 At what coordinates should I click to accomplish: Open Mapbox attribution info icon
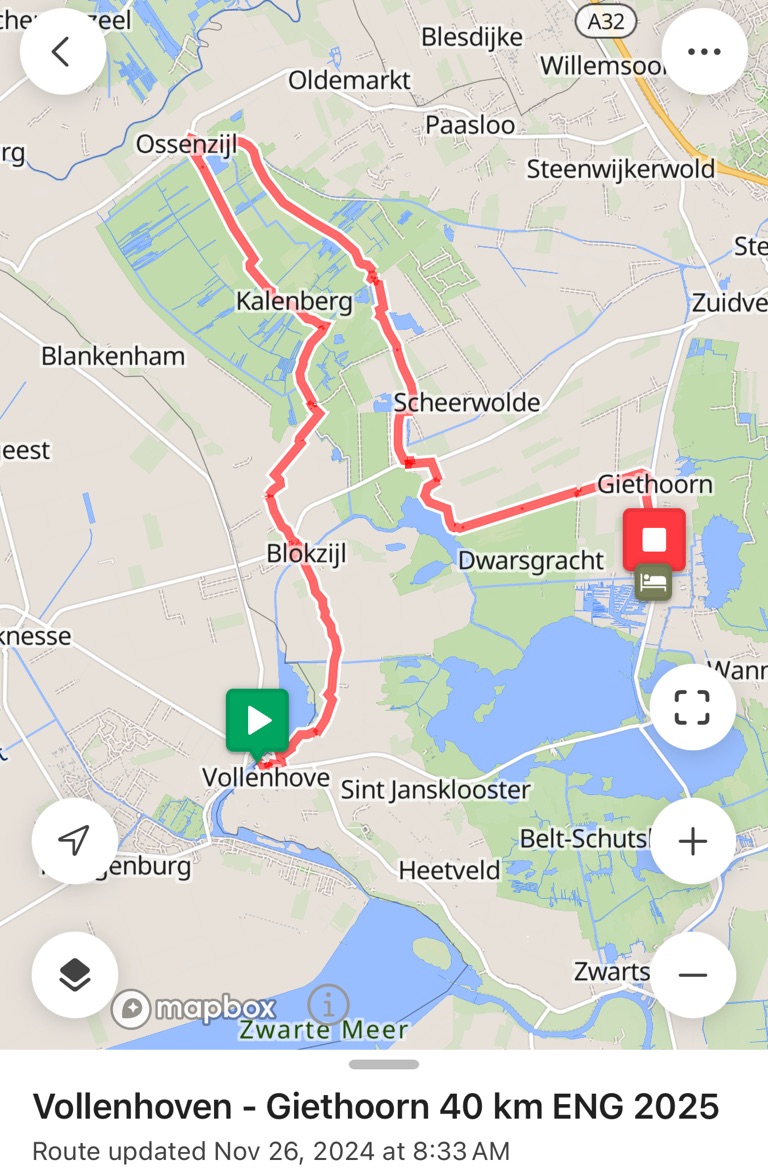tap(328, 1003)
